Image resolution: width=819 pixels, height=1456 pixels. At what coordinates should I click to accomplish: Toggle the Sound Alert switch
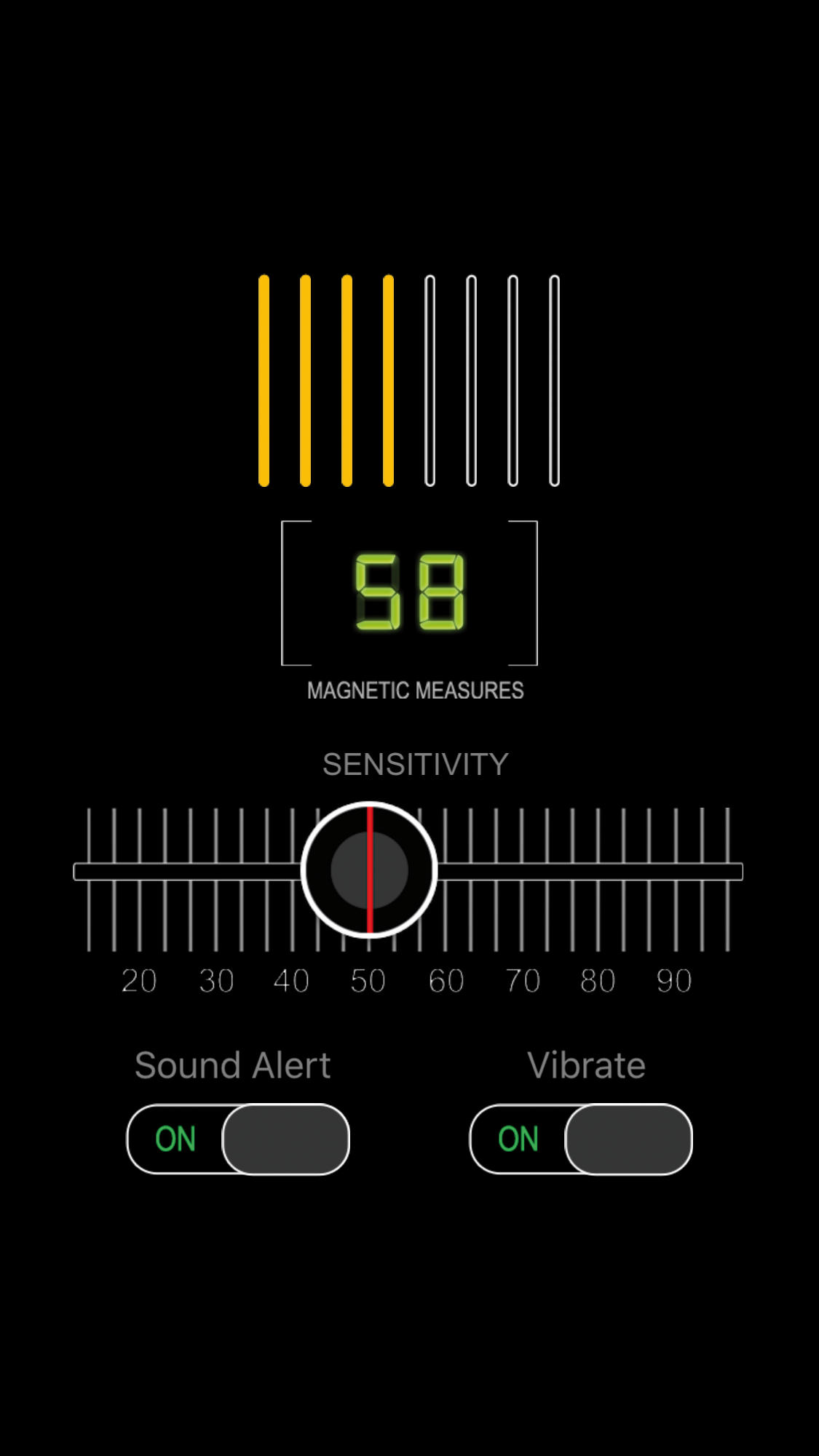[x=238, y=1139]
